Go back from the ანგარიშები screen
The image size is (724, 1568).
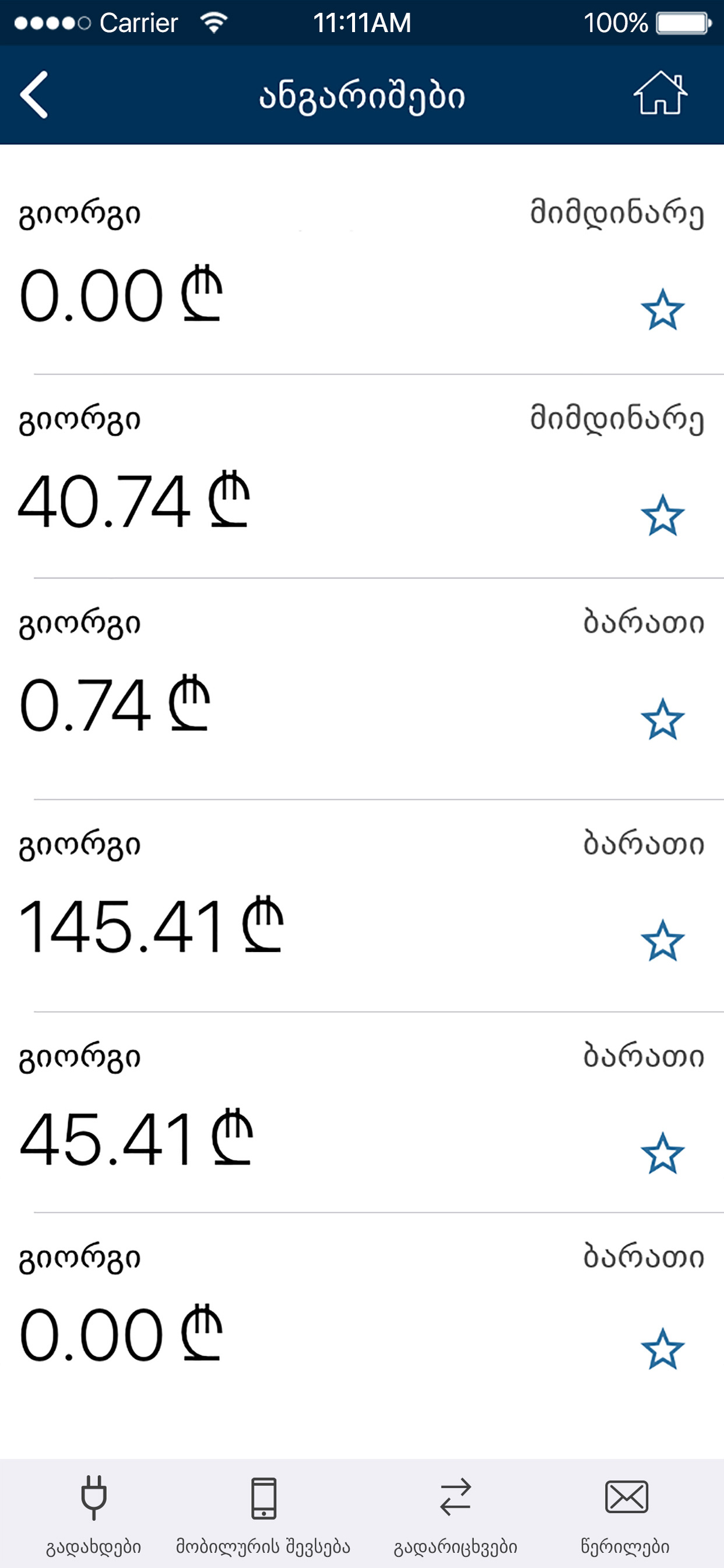point(34,95)
